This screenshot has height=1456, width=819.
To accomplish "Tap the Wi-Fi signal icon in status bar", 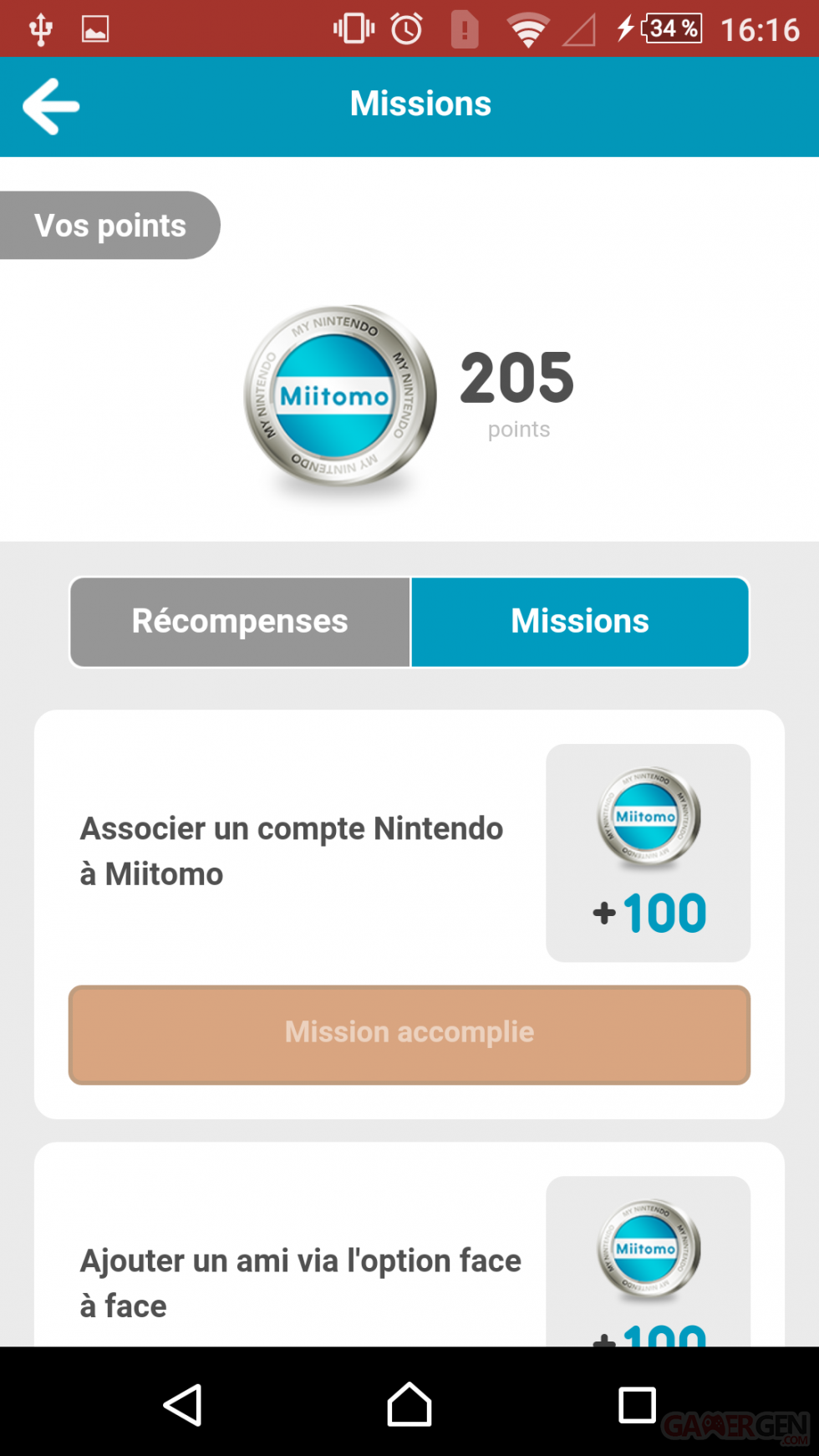I will (530, 28).
